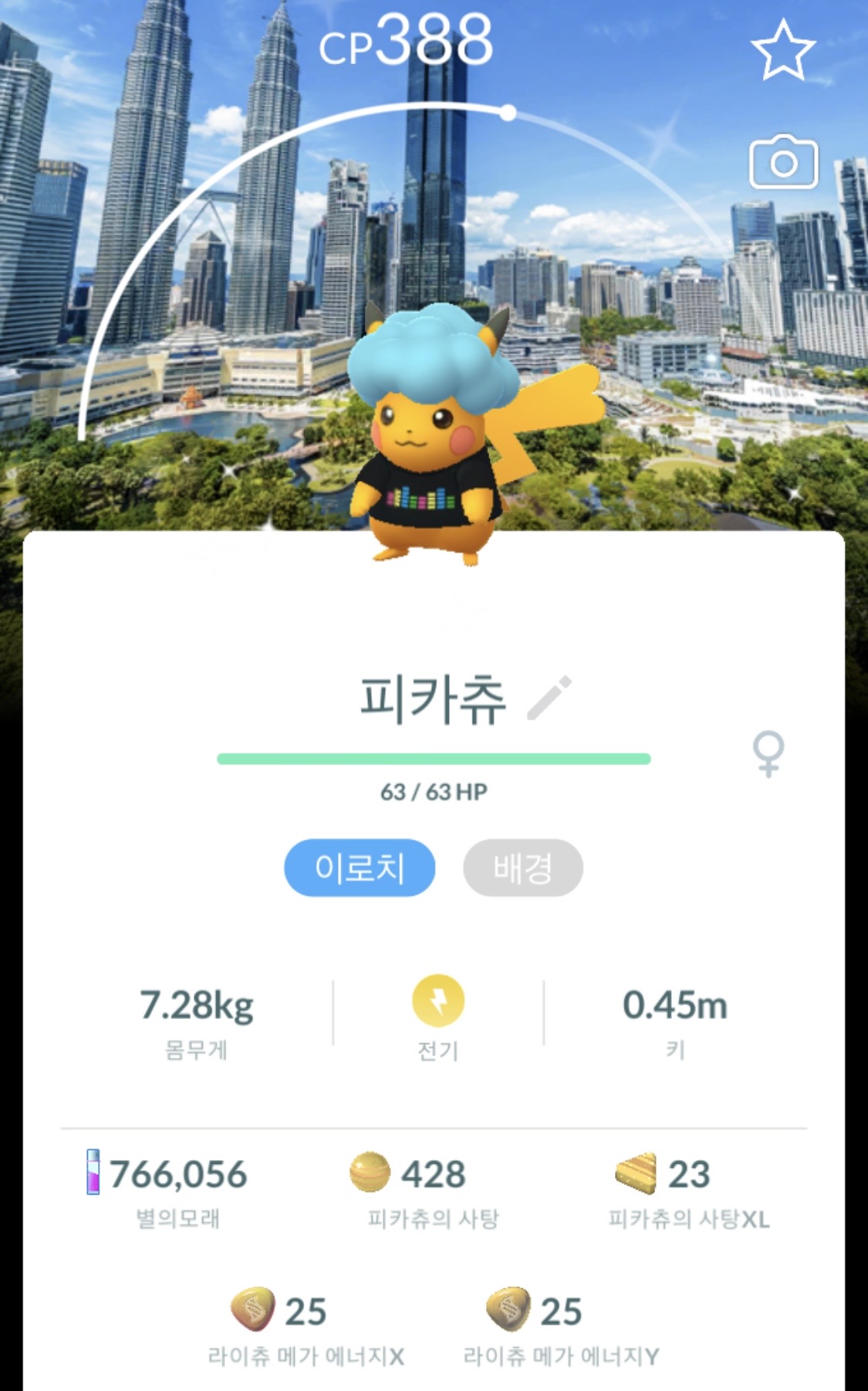The width and height of the screenshot is (868, 1391).
Task: Edit the nickname 피카츄 with the pencil
Action: [x=549, y=698]
